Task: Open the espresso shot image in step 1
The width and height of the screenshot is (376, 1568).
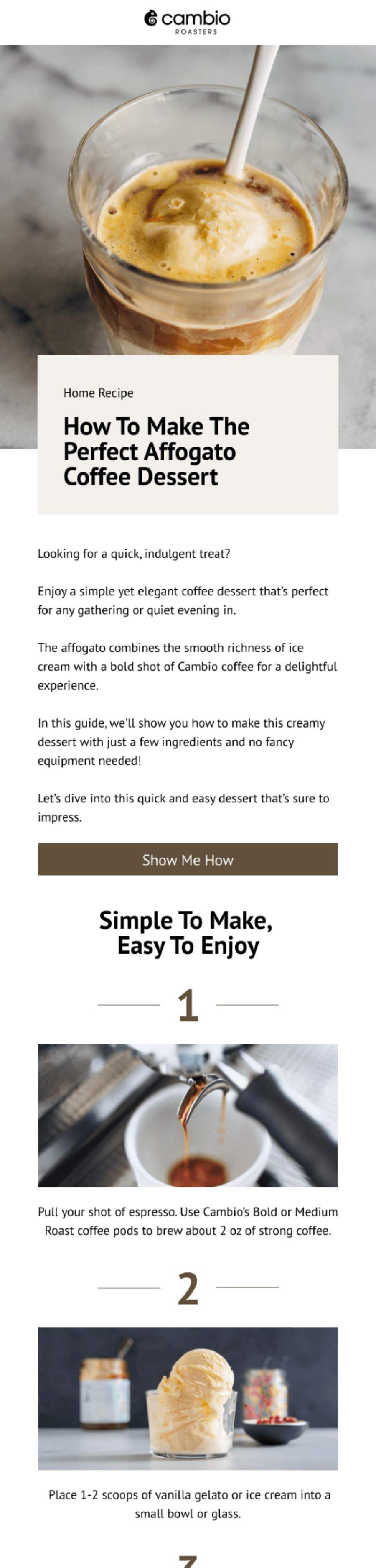Action: tap(188, 1115)
